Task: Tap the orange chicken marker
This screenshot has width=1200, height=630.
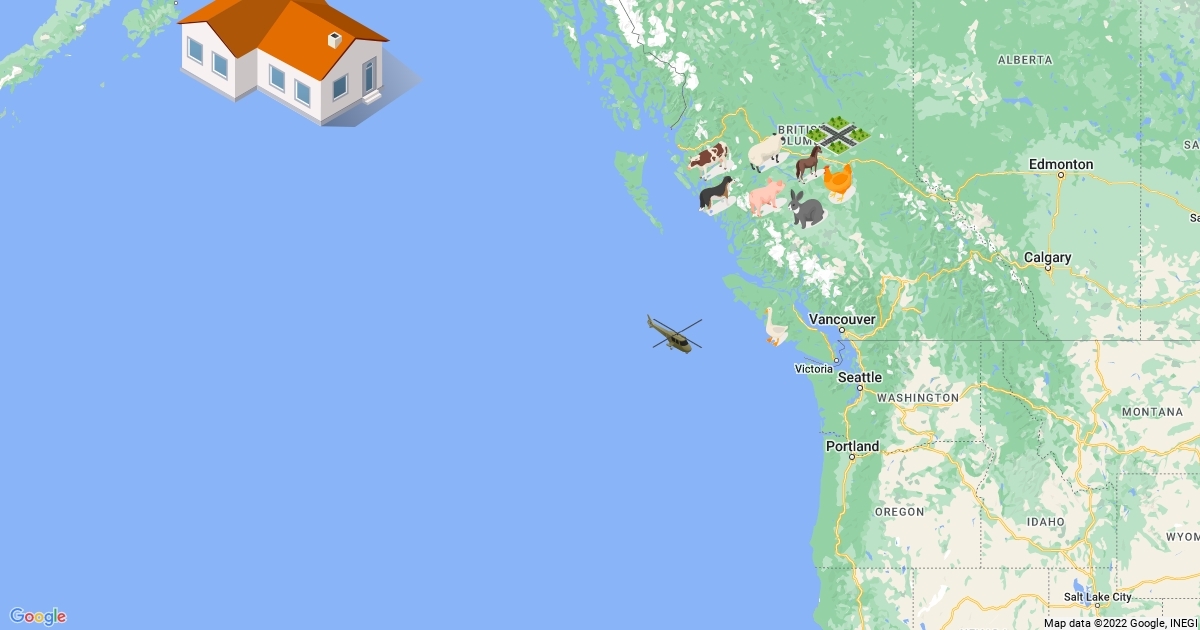Action: [x=838, y=181]
